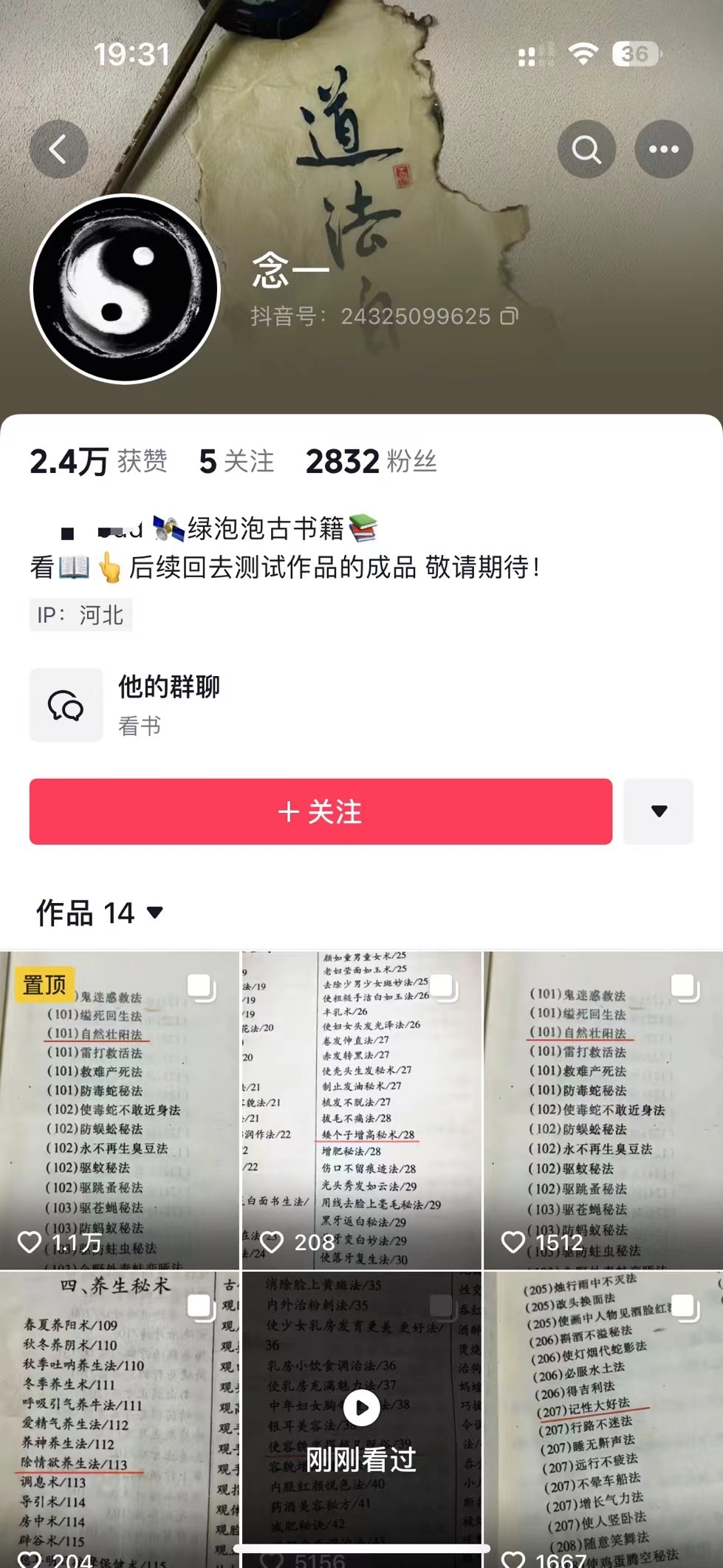Go back using the arrow icon
The width and height of the screenshot is (723, 1568).
pyautogui.click(x=58, y=150)
